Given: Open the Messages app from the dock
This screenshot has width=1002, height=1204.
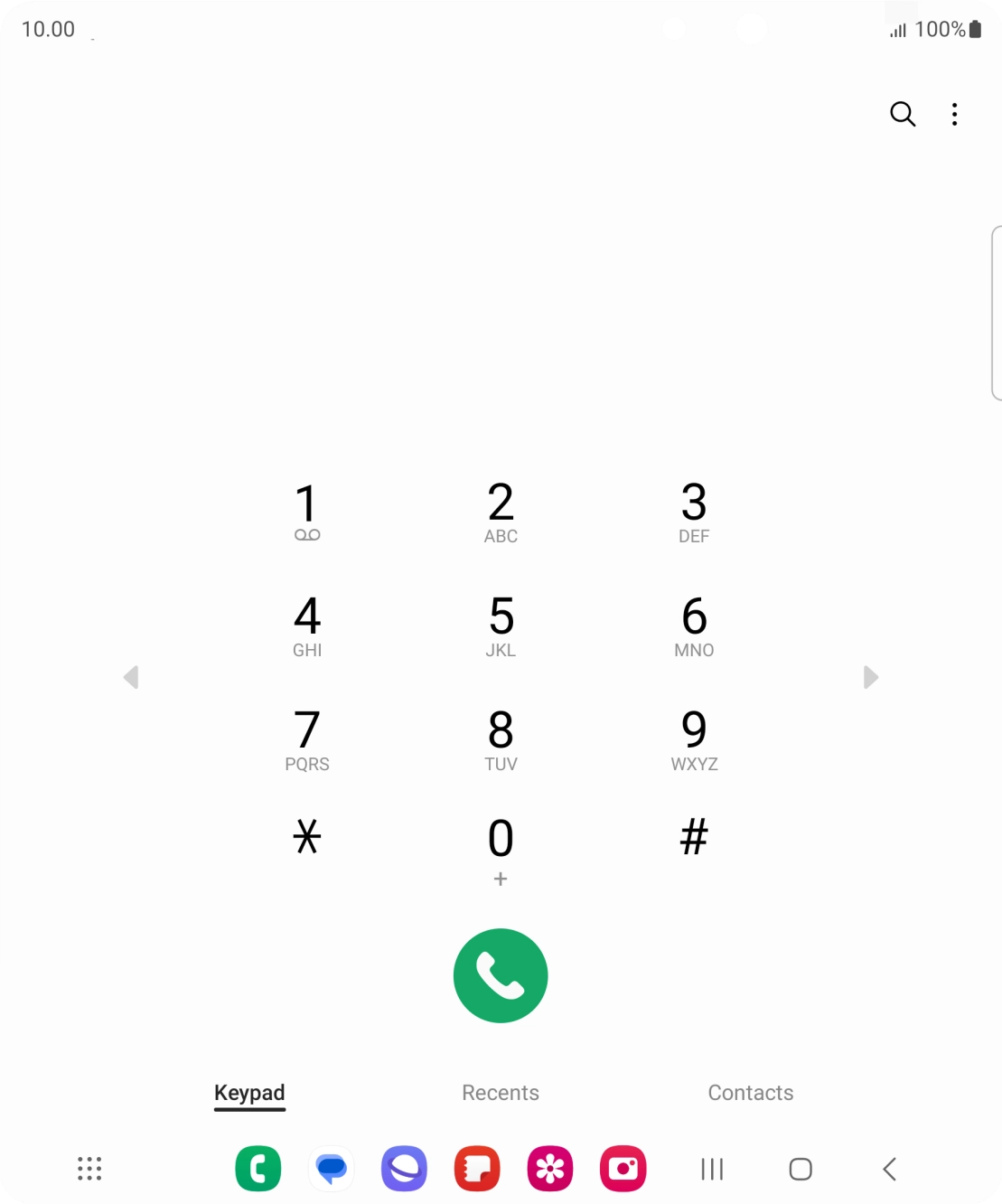Looking at the screenshot, I should coord(332,1168).
